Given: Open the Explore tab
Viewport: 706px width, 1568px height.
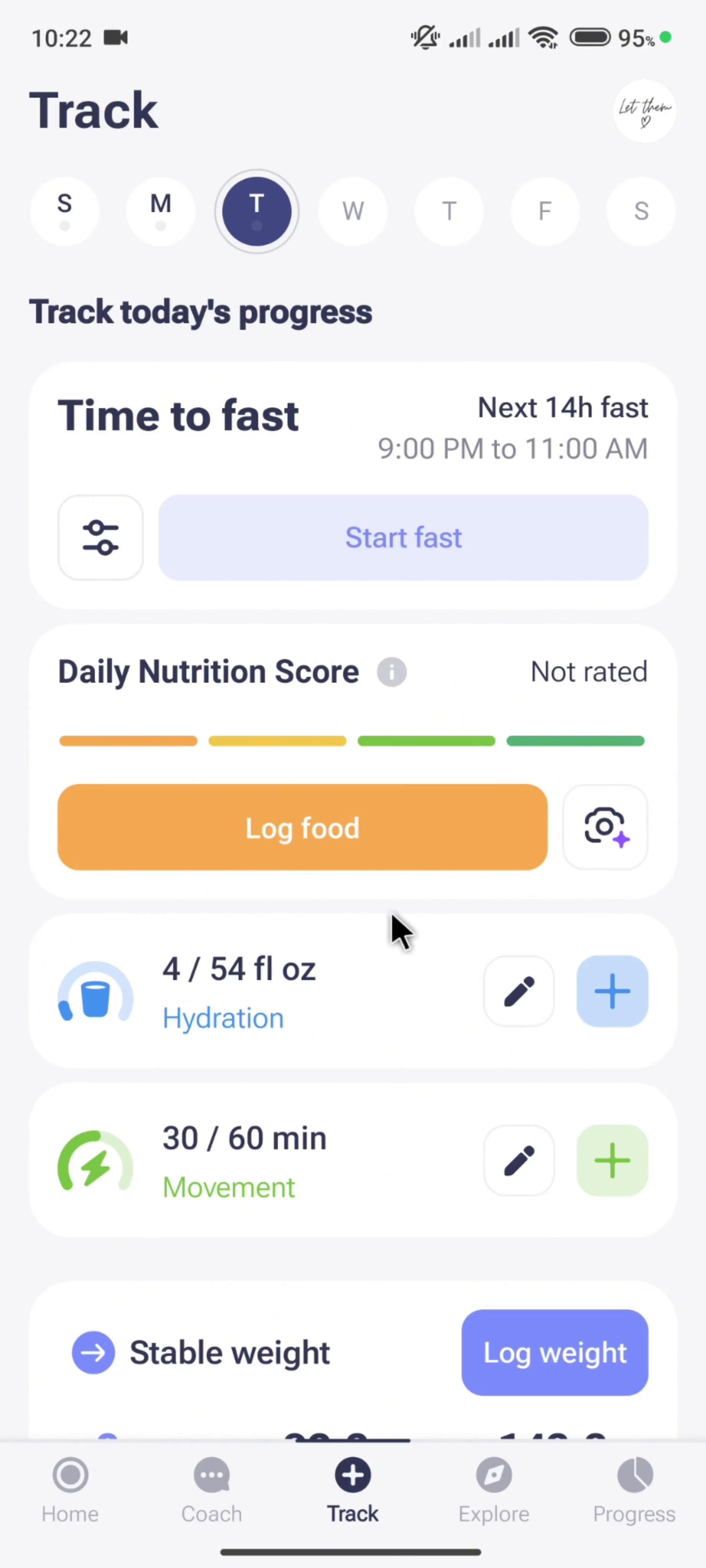Looking at the screenshot, I should point(494,1490).
